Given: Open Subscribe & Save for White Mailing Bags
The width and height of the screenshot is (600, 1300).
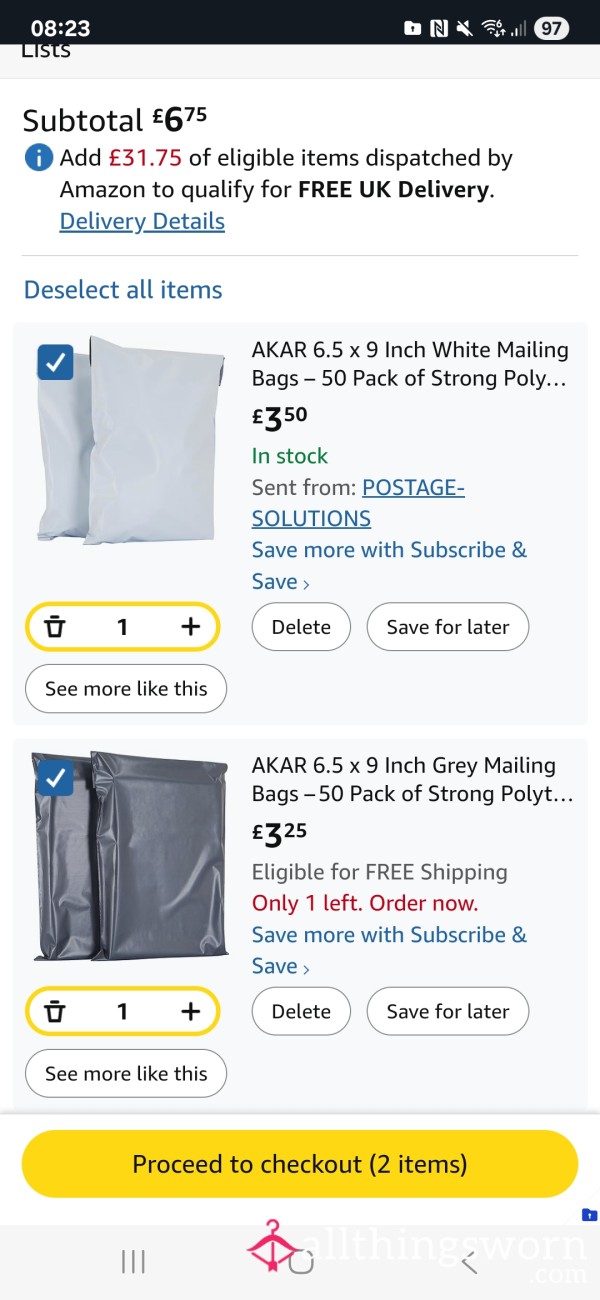Looking at the screenshot, I should pos(389,566).
